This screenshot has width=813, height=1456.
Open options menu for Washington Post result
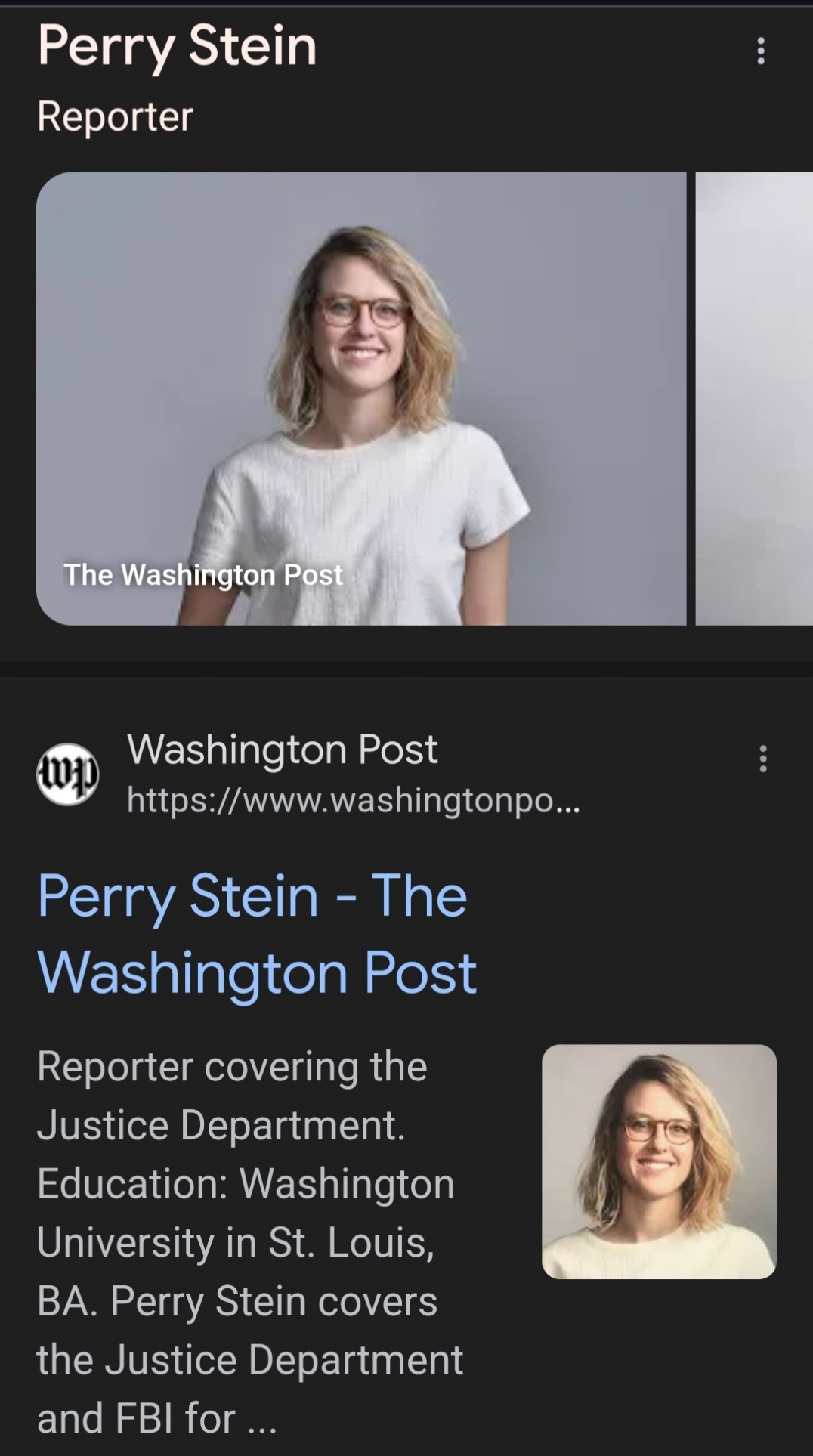tap(762, 759)
